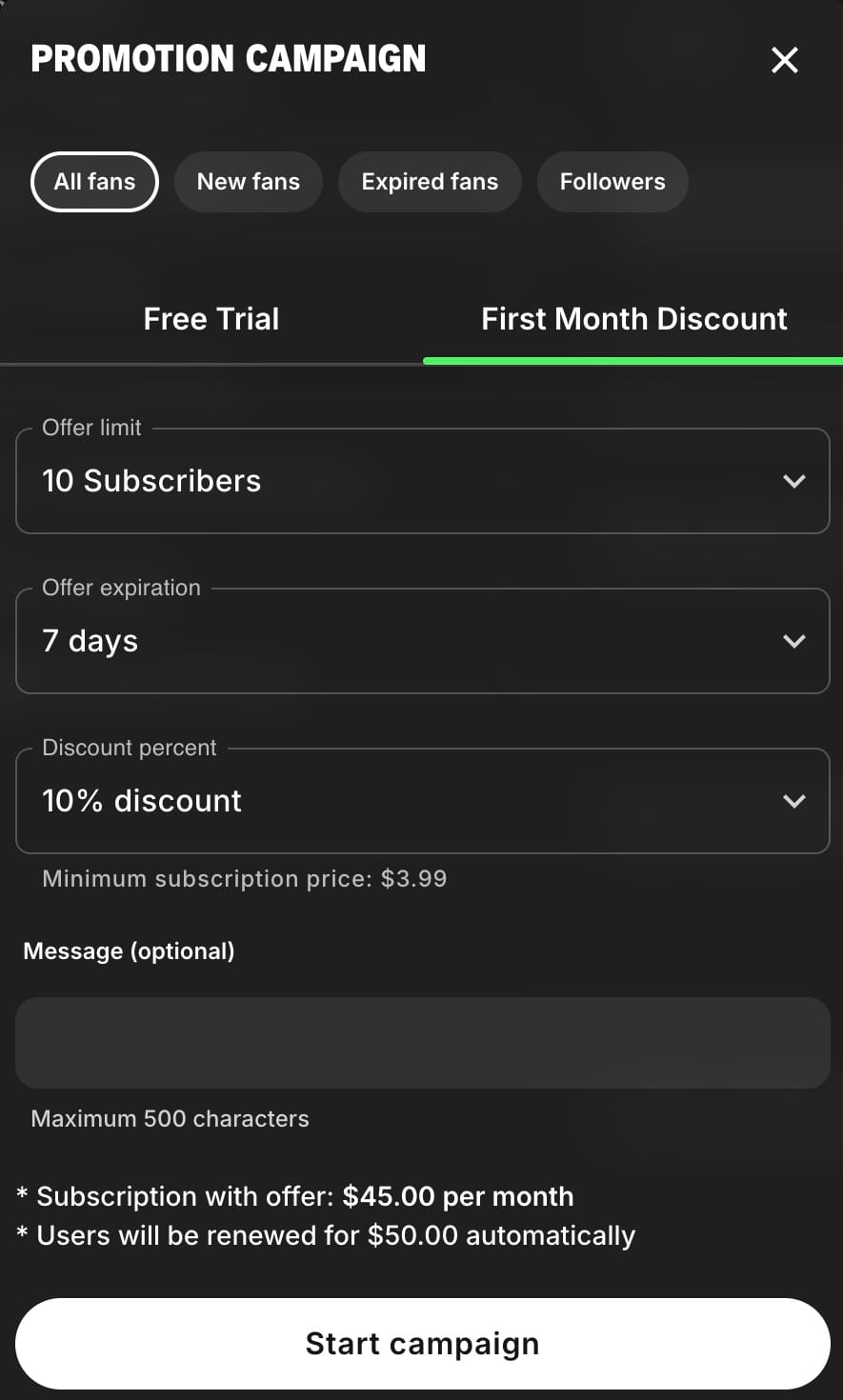This screenshot has height=1400, width=843.
Task: Close the Promotion Campaign dialog
Action: pos(784,60)
